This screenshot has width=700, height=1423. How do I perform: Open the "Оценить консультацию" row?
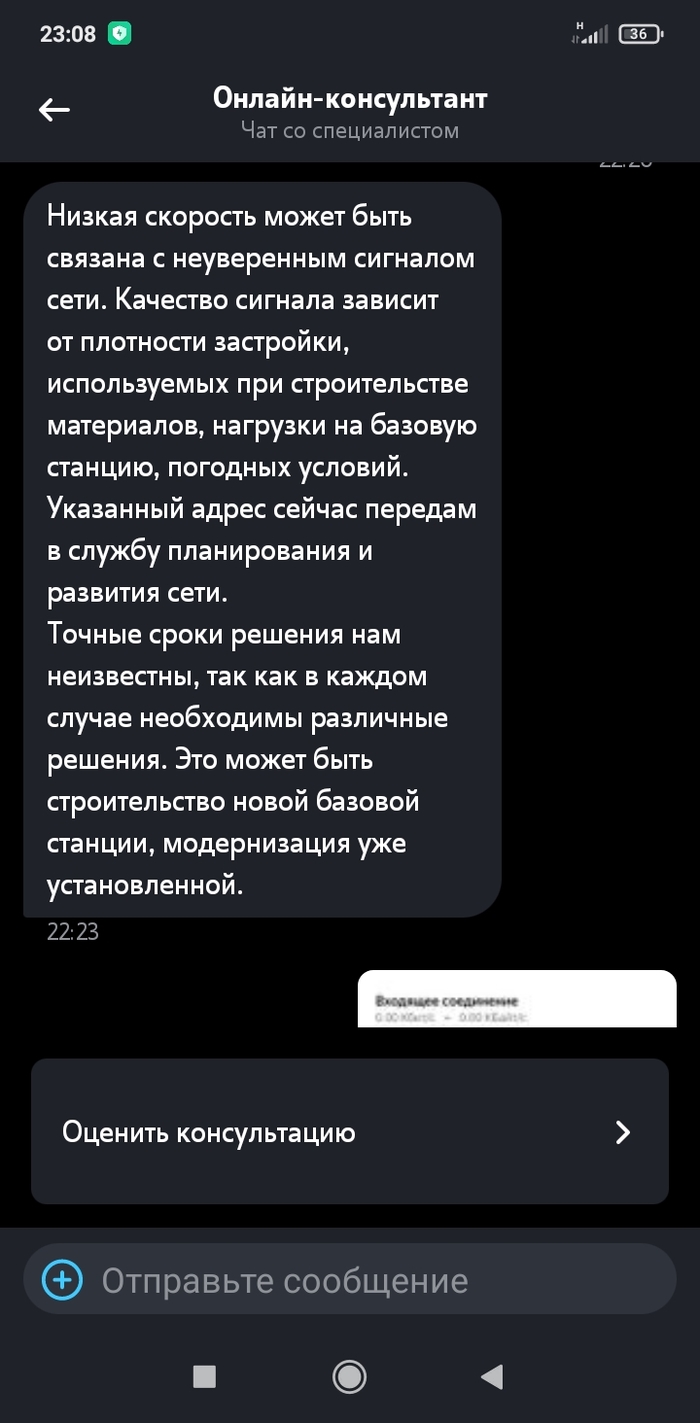pos(349,1132)
